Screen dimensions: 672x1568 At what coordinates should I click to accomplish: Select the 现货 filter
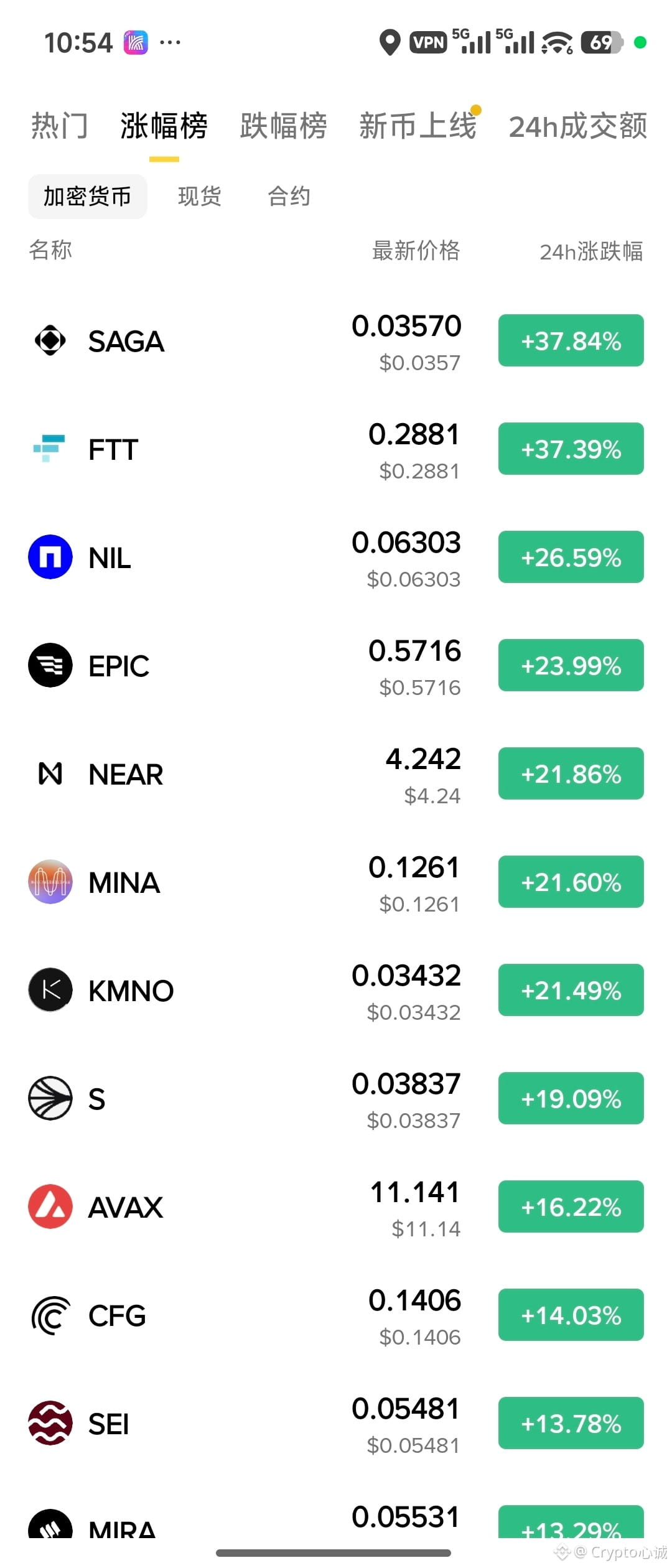pyautogui.click(x=200, y=197)
